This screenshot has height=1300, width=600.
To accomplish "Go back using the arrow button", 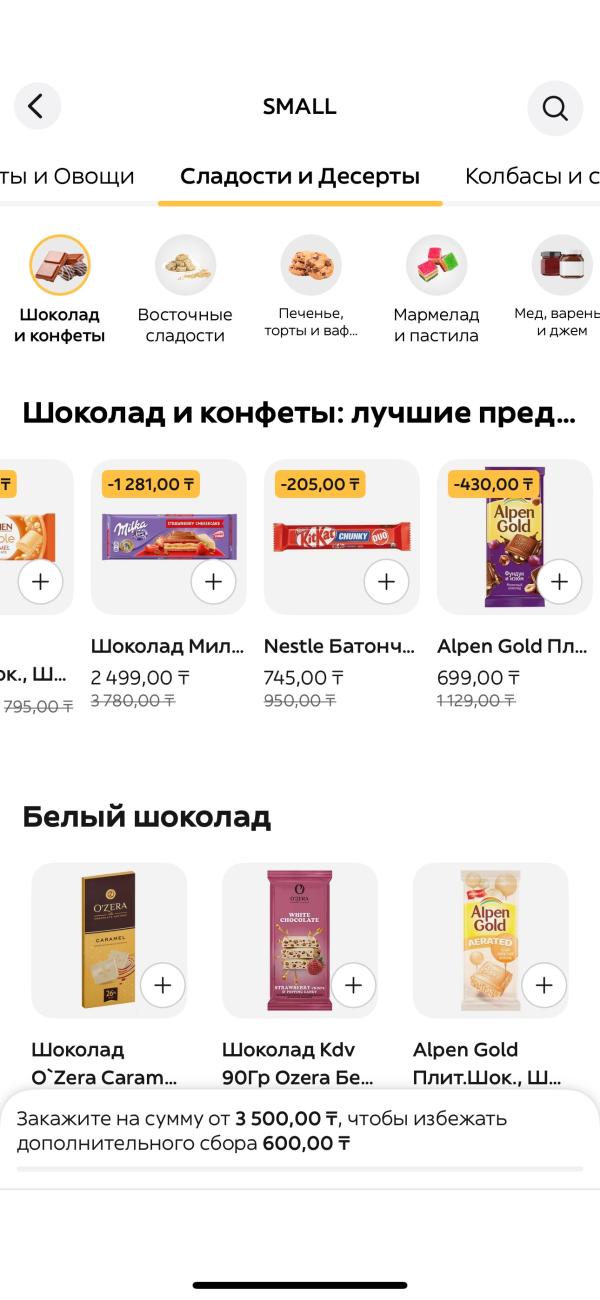I will pyautogui.click(x=37, y=106).
